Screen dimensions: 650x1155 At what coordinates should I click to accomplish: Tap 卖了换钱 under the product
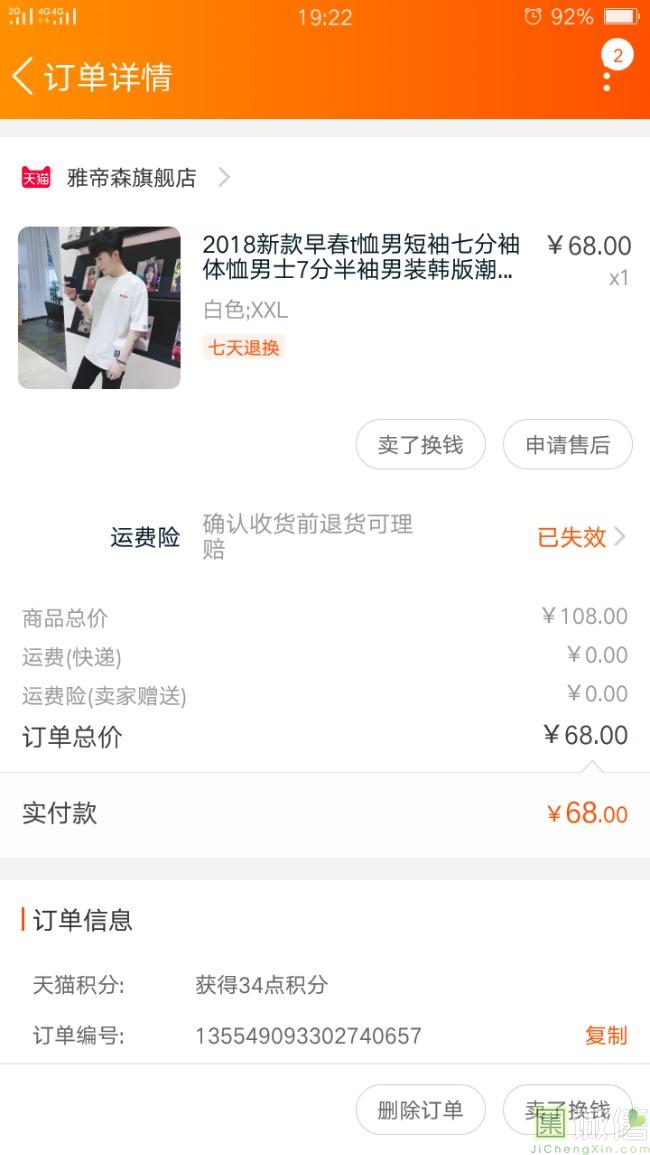click(420, 444)
